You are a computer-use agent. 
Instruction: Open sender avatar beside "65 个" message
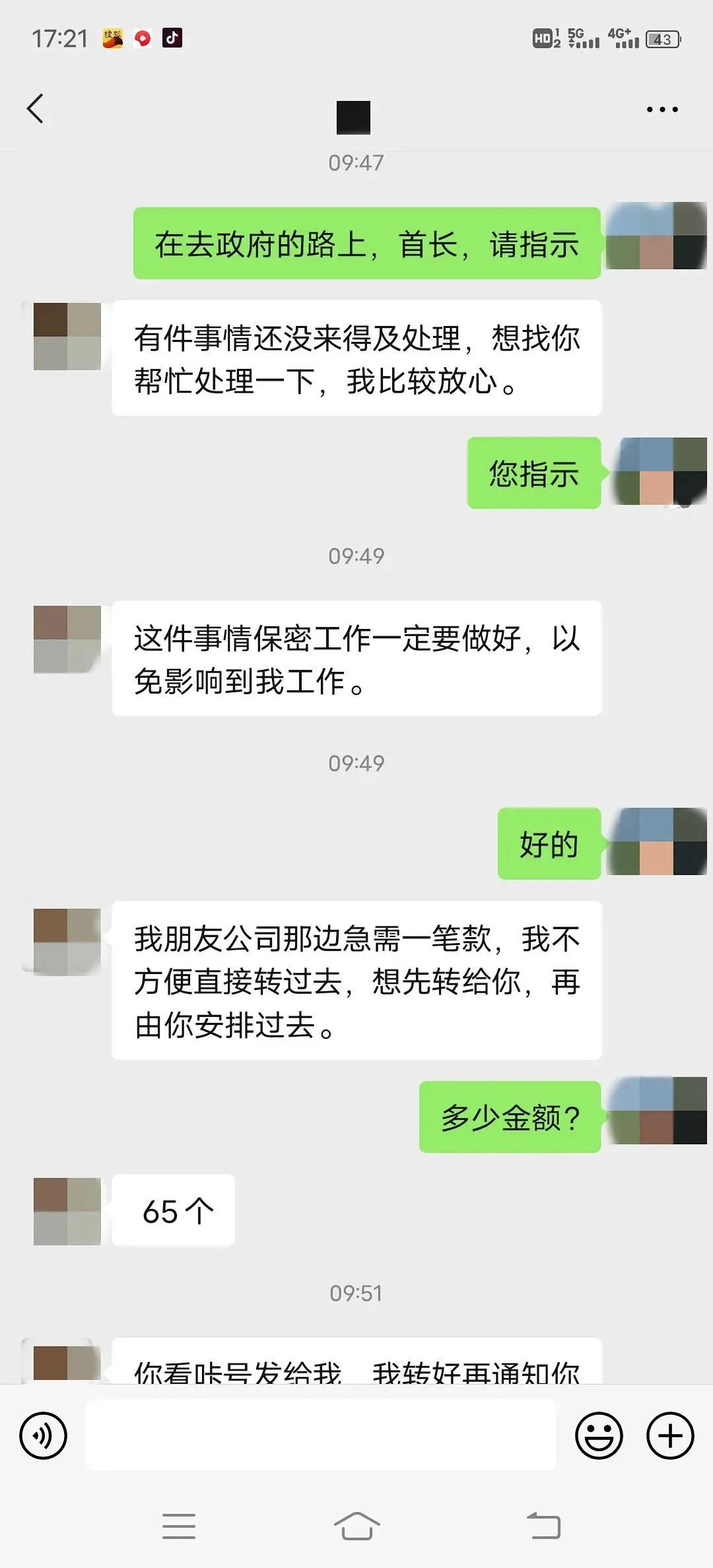pyautogui.click(x=67, y=1211)
